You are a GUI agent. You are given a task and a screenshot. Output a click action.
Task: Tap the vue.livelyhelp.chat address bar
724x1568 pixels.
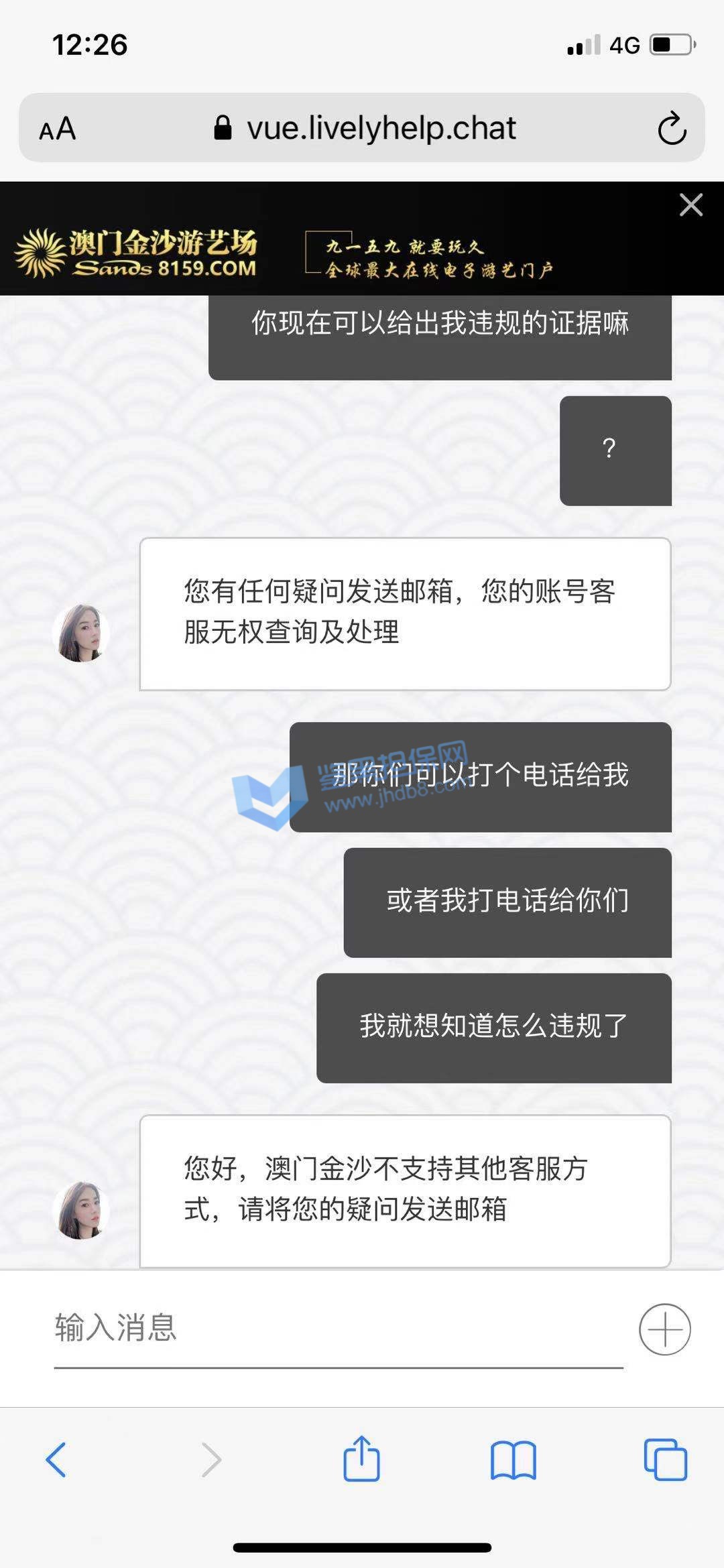[365, 128]
